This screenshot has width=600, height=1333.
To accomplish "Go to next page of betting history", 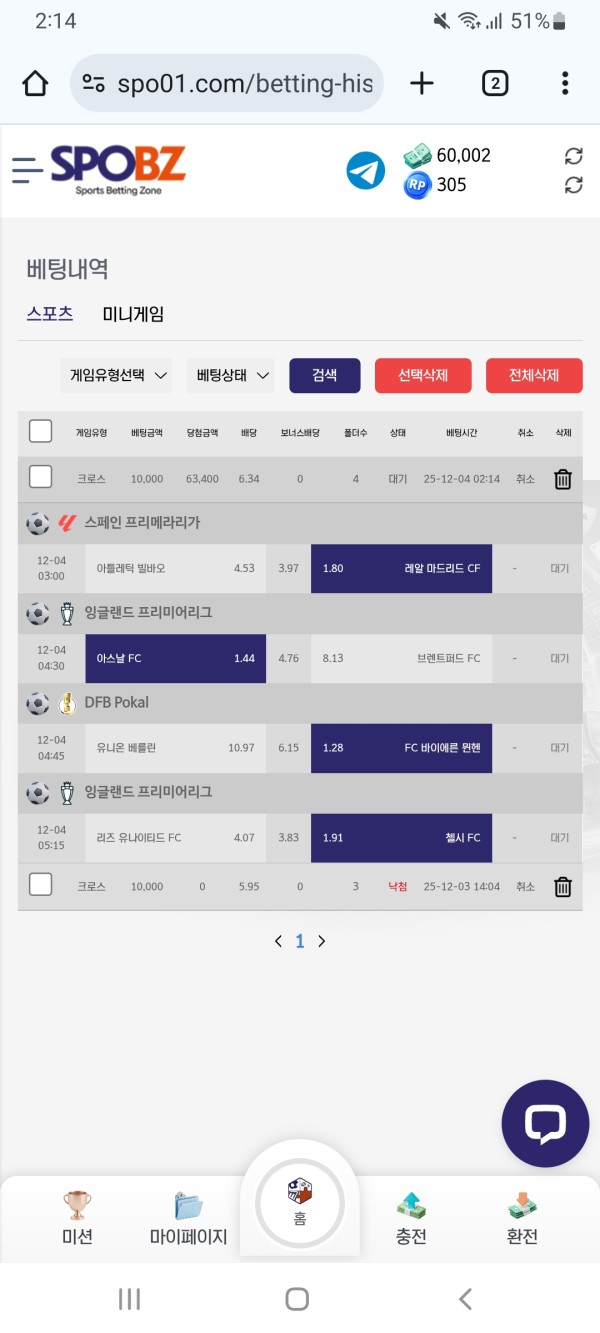I will (322, 941).
